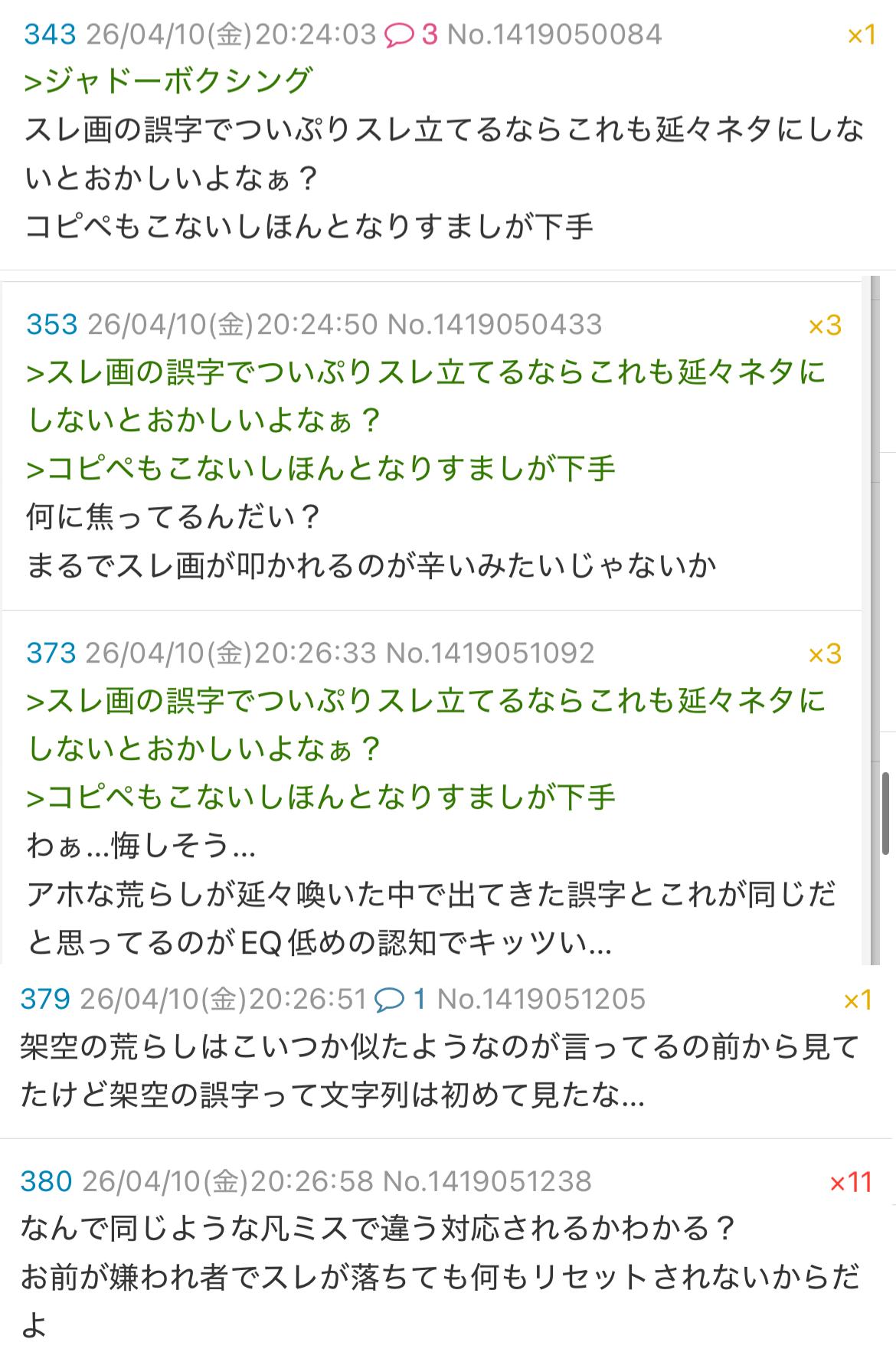
Task: Open post number No.1419051238
Action: tap(487, 1181)
